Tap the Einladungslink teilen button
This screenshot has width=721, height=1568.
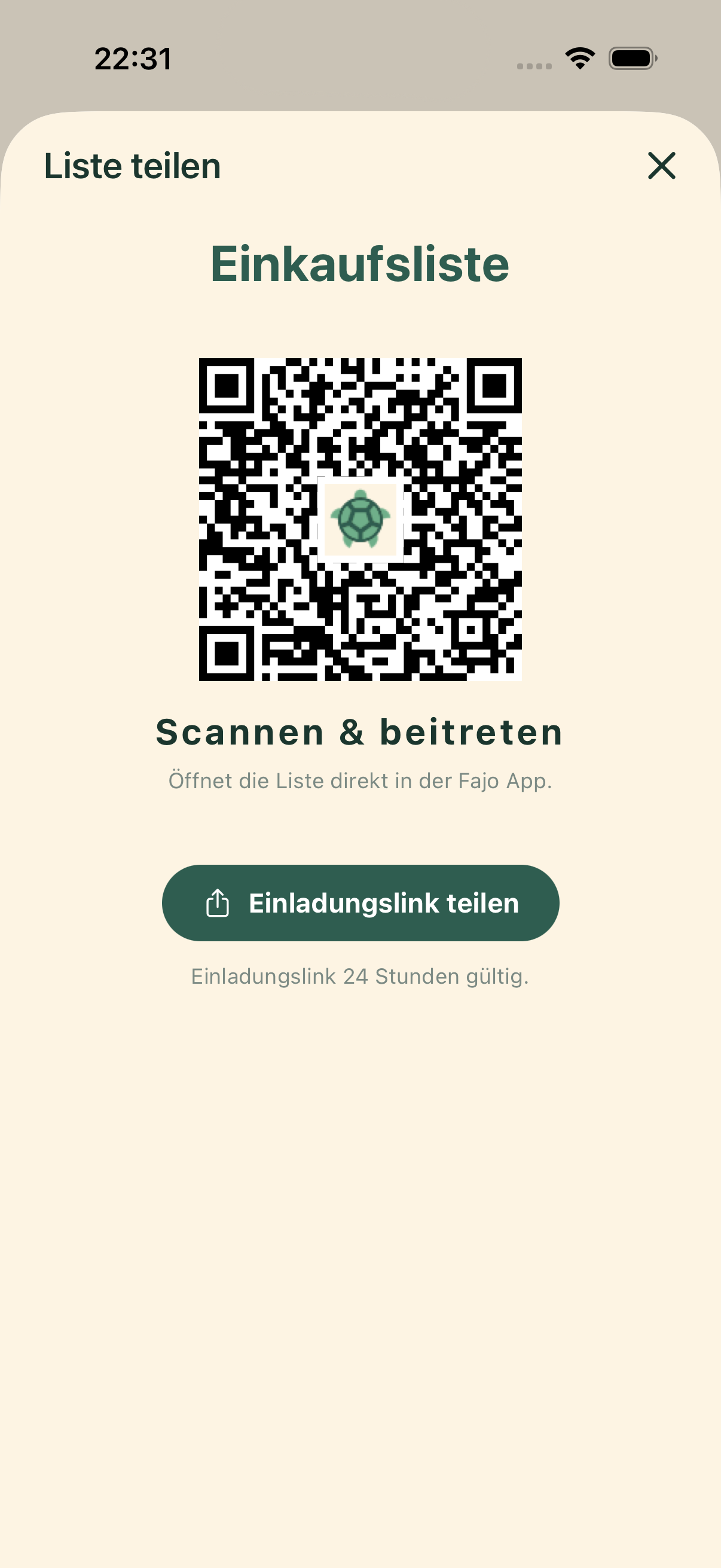[360, 903]
